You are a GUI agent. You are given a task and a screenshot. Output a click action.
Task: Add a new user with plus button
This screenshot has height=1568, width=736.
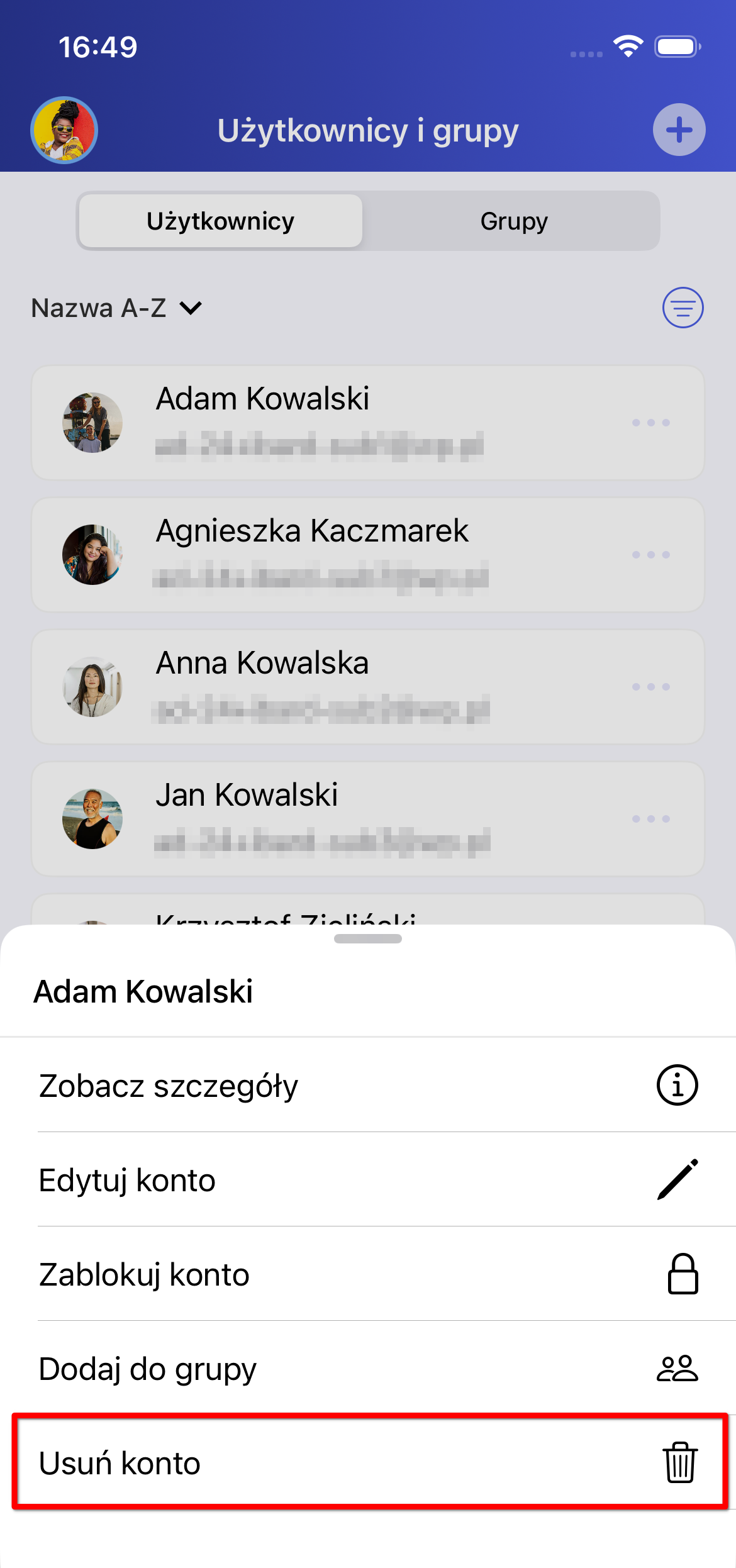[x=679, y=130]
